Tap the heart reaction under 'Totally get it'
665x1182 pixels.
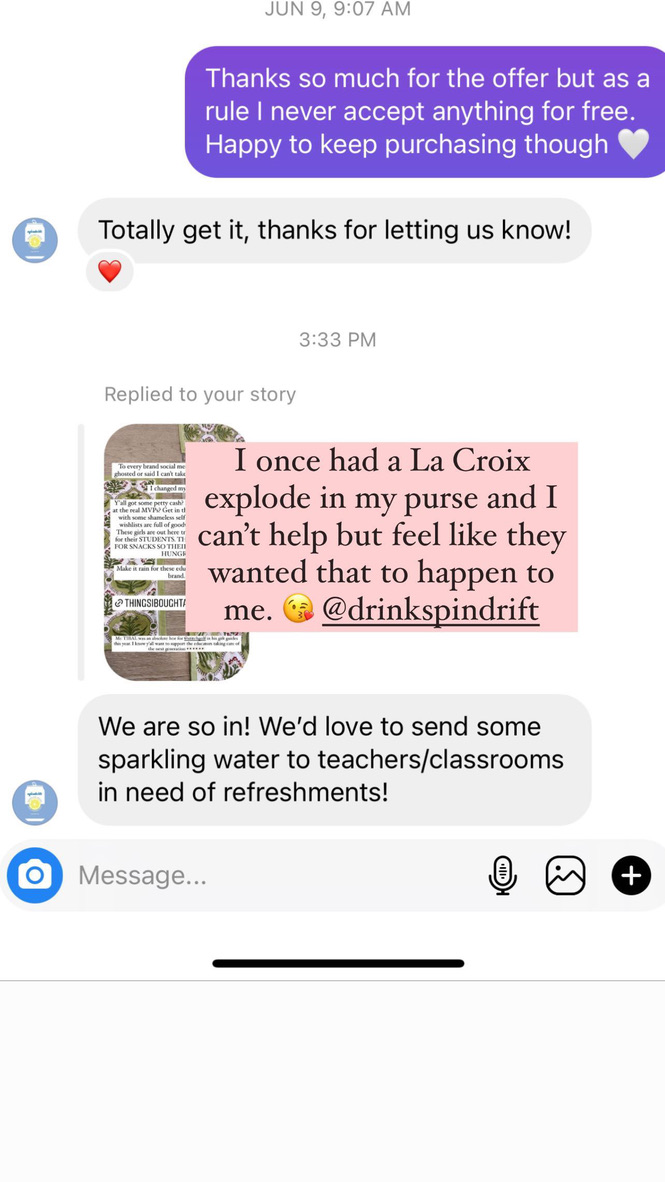pyautogui.click(x=110, y=271)
